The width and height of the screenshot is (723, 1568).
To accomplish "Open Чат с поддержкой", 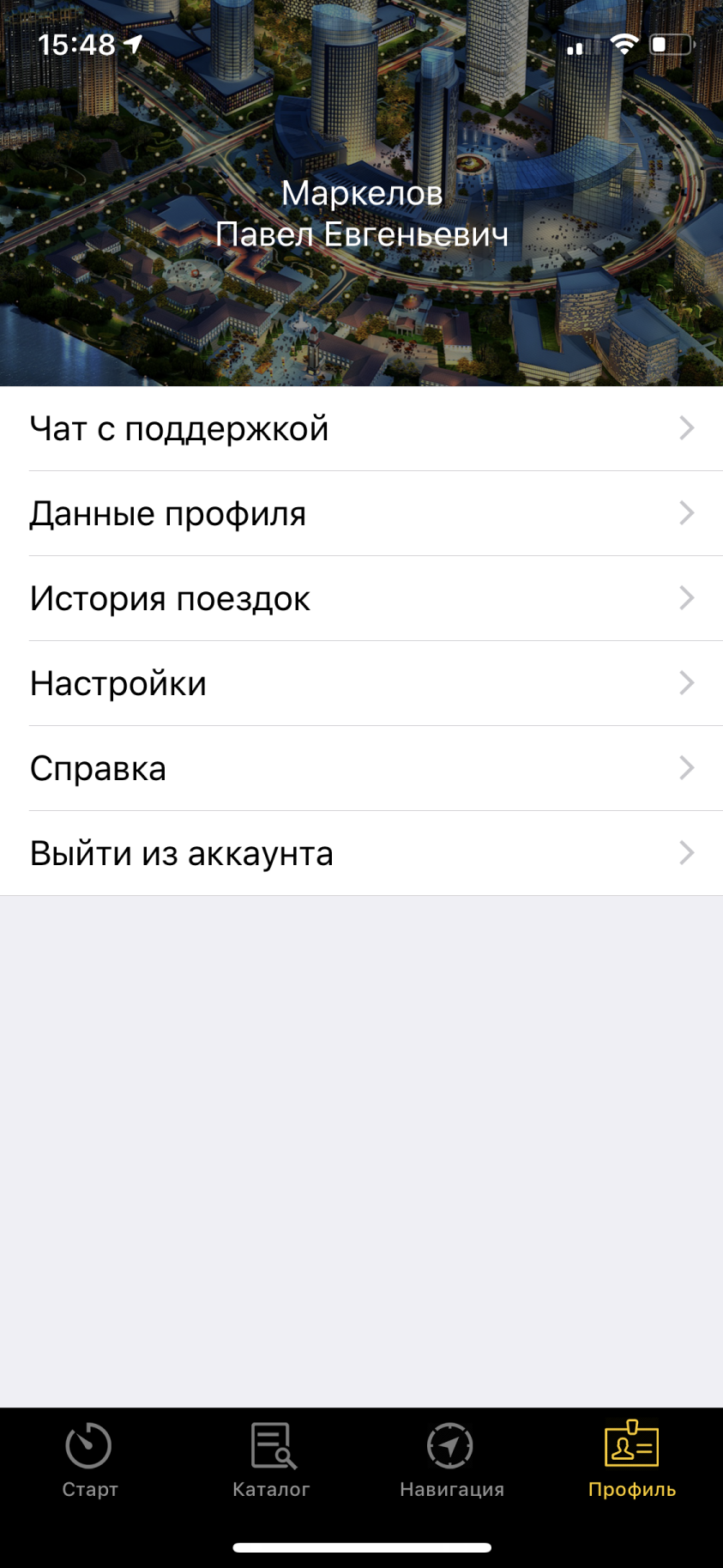I will click(361, 428).
